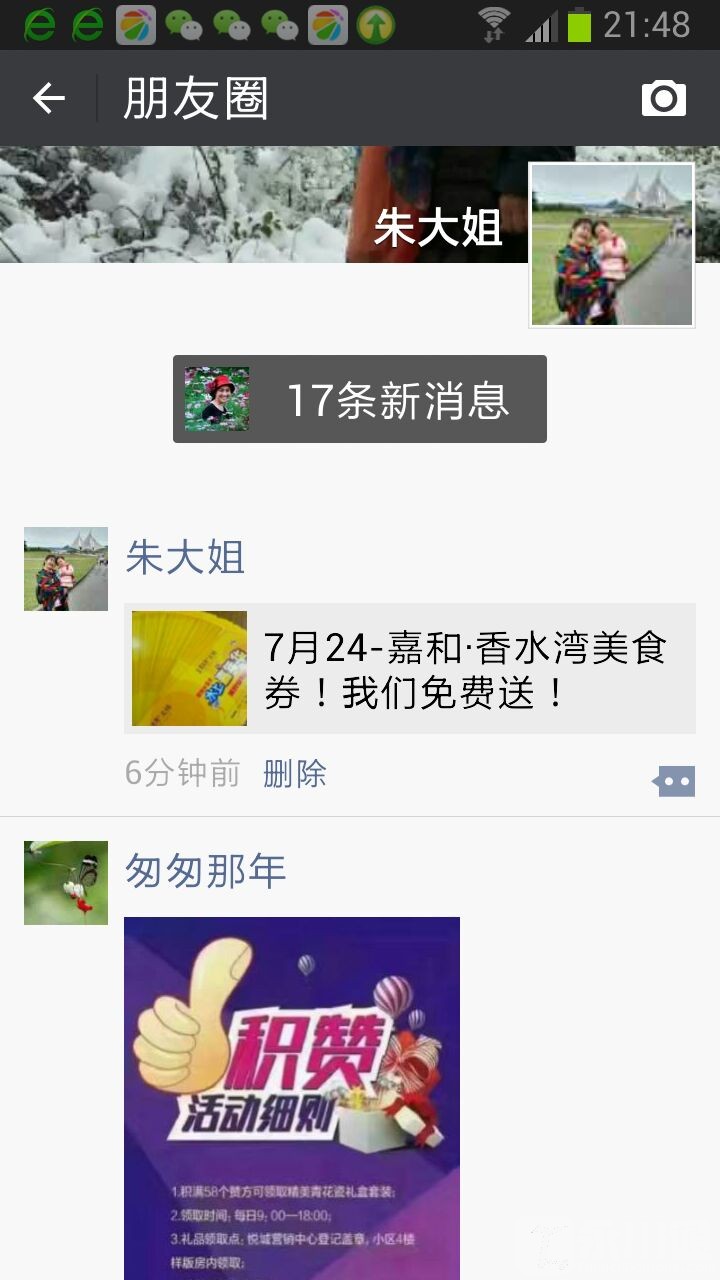Open the like and comment menu on 朱大姐's post
Viewport: 720px width, 1280px height.
[x=674, y=780]
